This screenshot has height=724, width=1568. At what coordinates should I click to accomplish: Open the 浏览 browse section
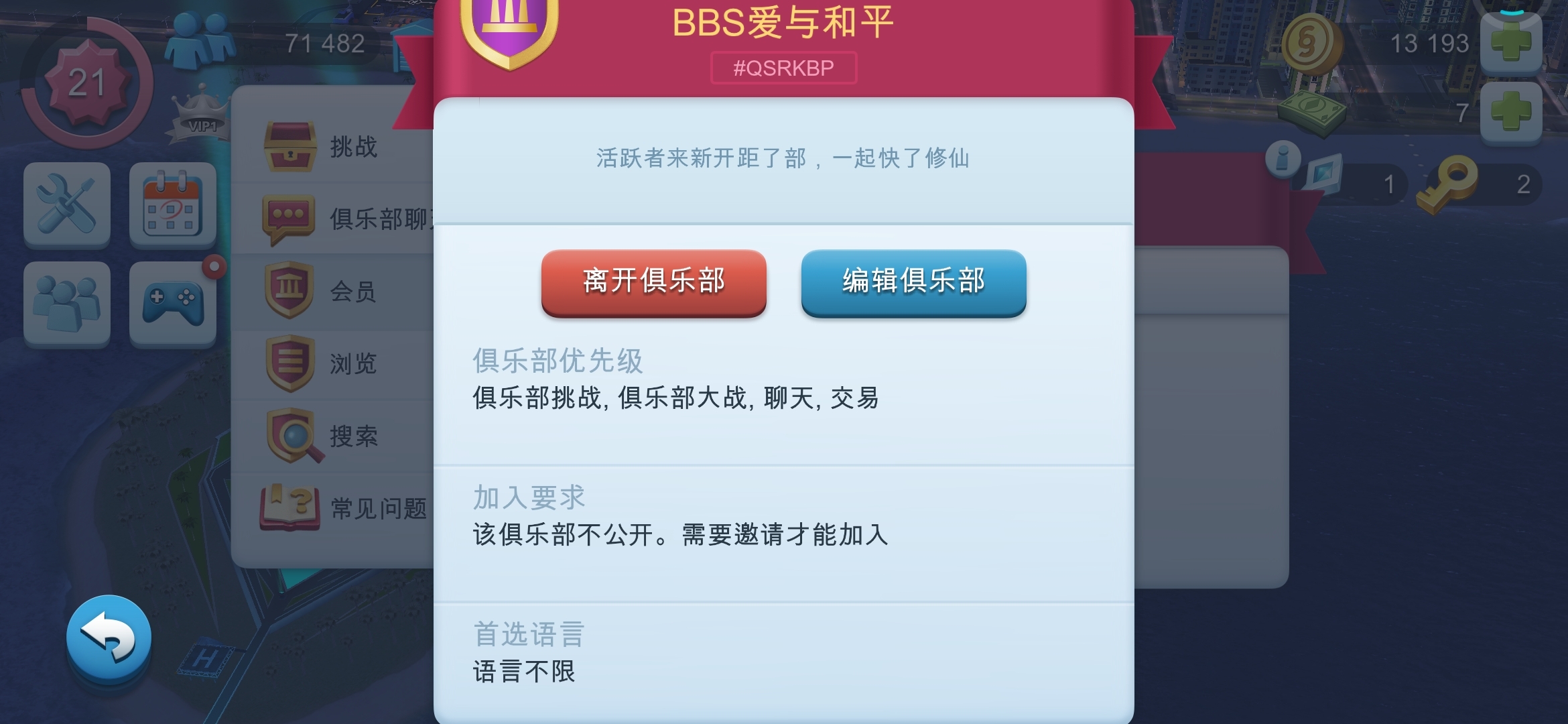[335, 363]
